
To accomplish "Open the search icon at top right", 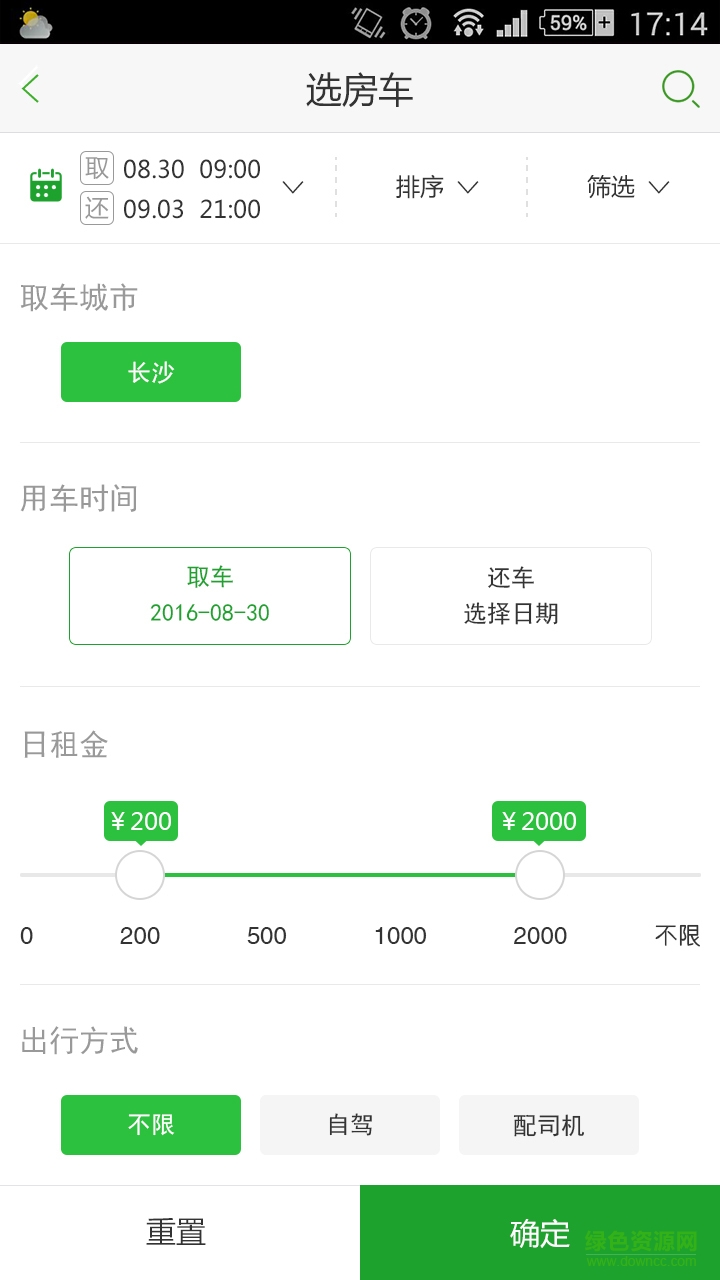I will 681,88.
